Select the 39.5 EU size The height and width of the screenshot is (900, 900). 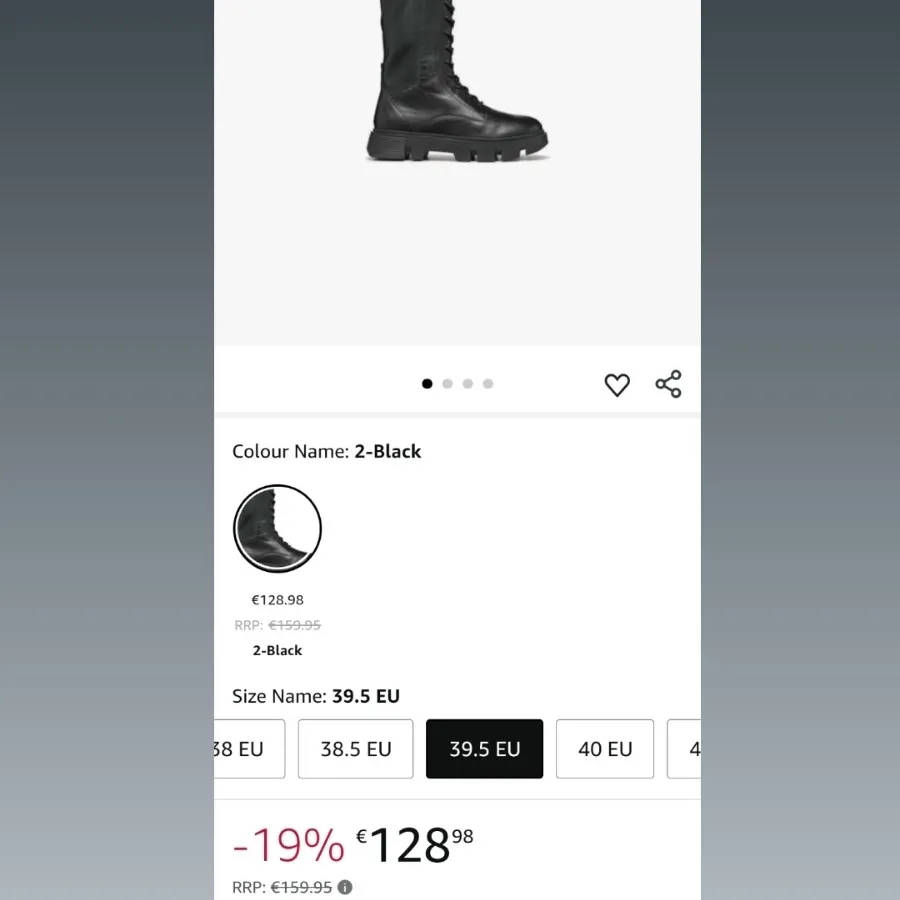(485, 749)
